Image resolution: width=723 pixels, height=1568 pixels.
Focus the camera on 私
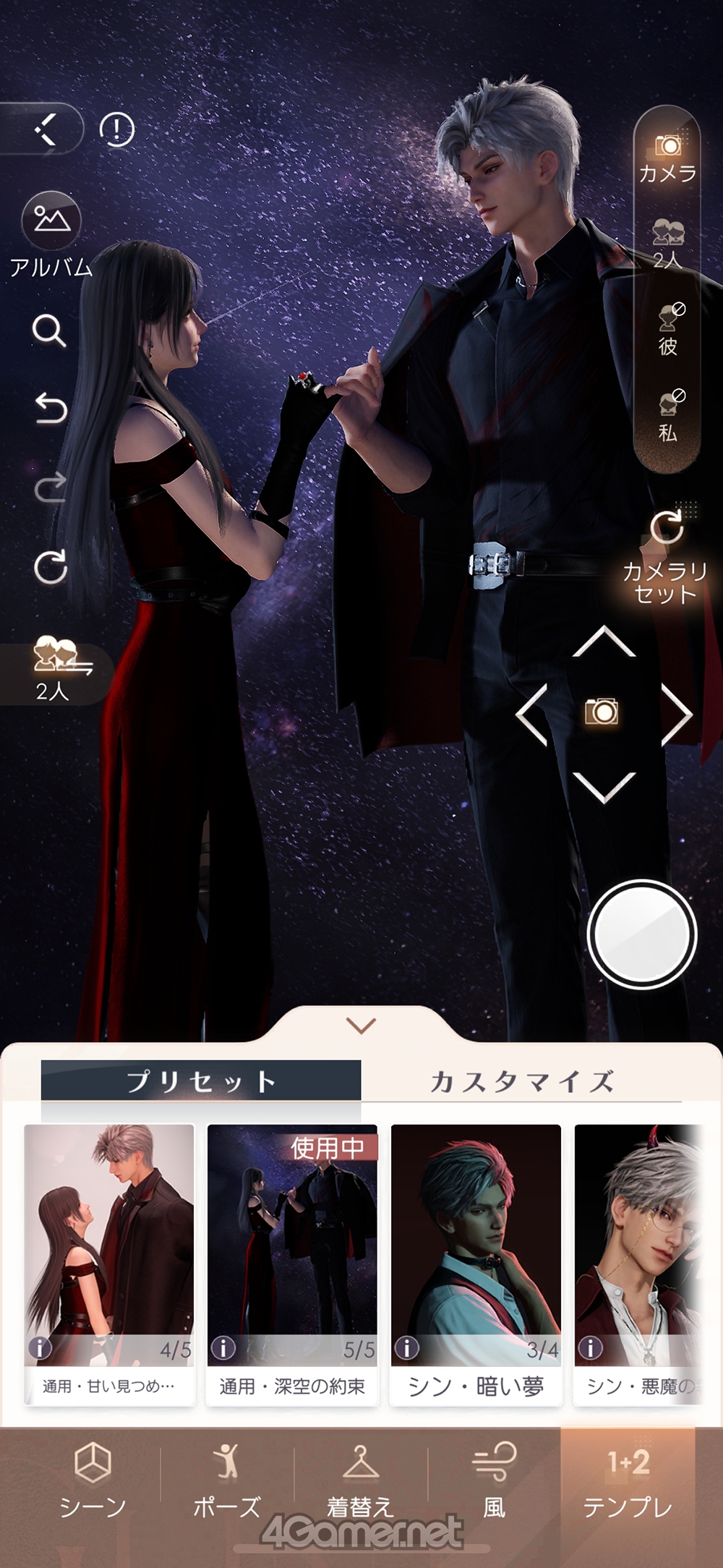tap(667, 416)
